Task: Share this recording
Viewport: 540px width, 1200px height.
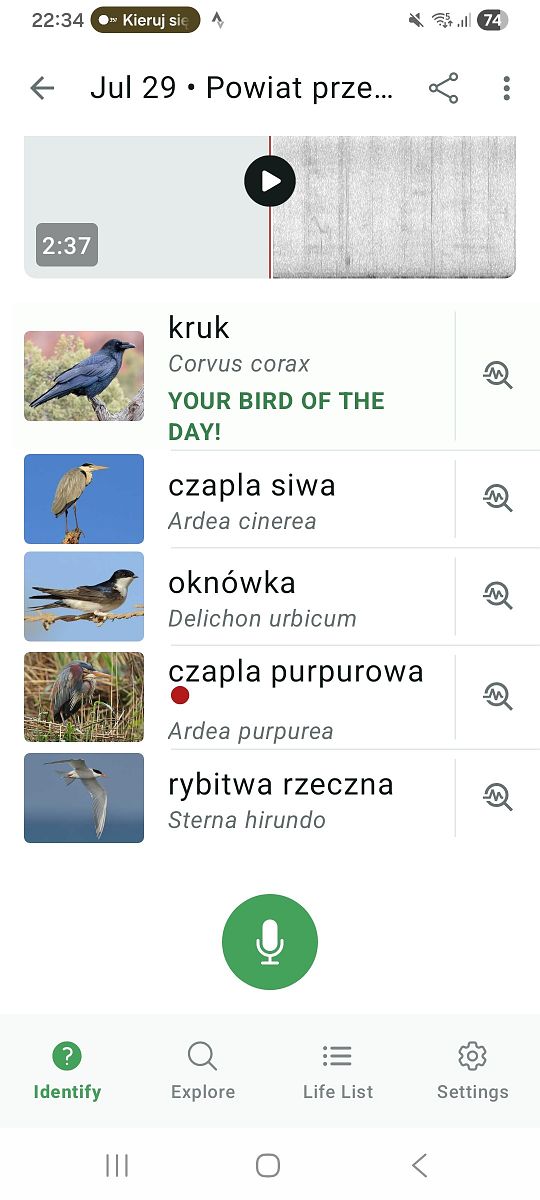Action: (x=443, y=88)
